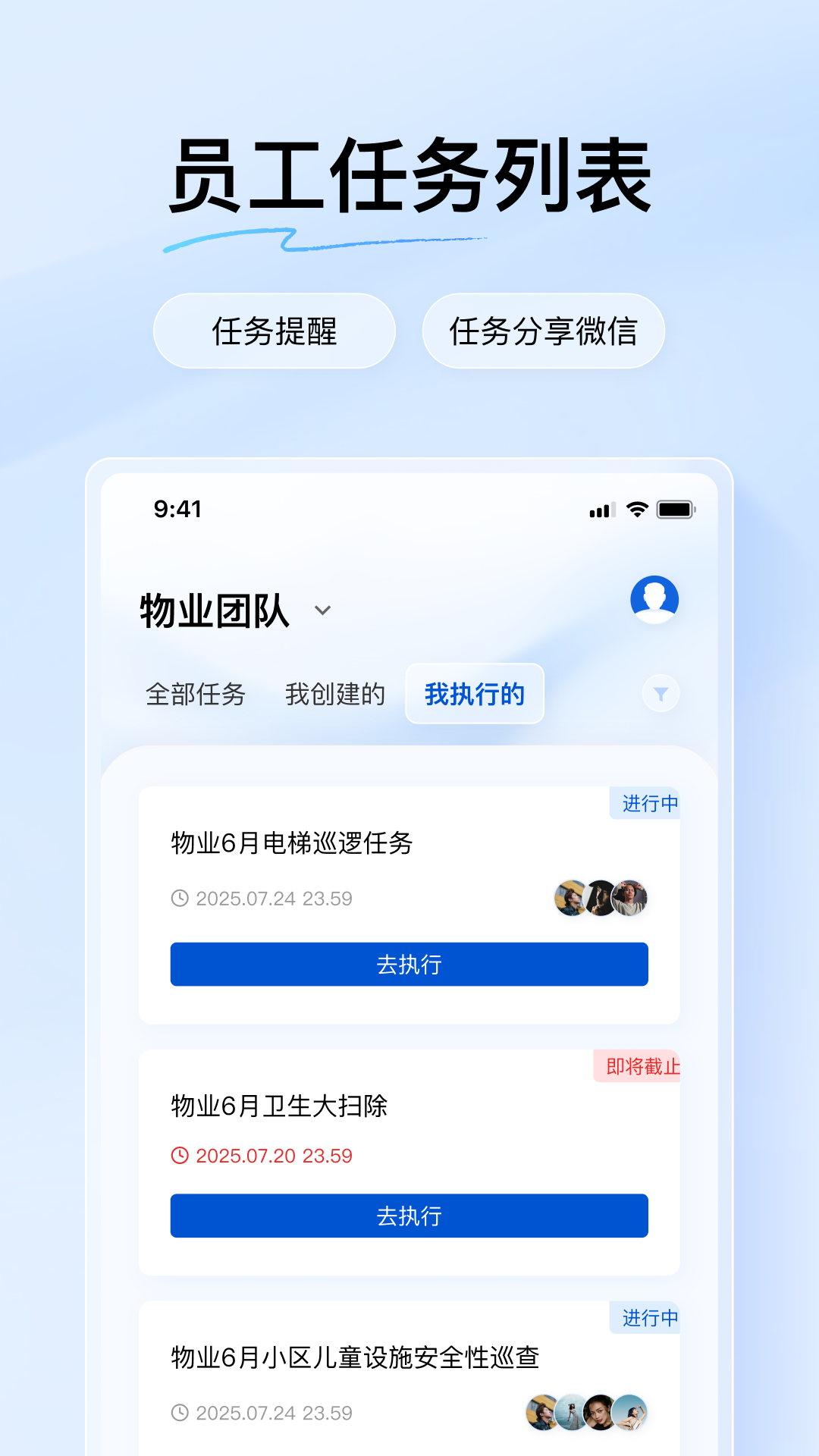Click the clock icon on 电梯巡逻 task
Screen dimensions: 819x1456
coord(179,898)
